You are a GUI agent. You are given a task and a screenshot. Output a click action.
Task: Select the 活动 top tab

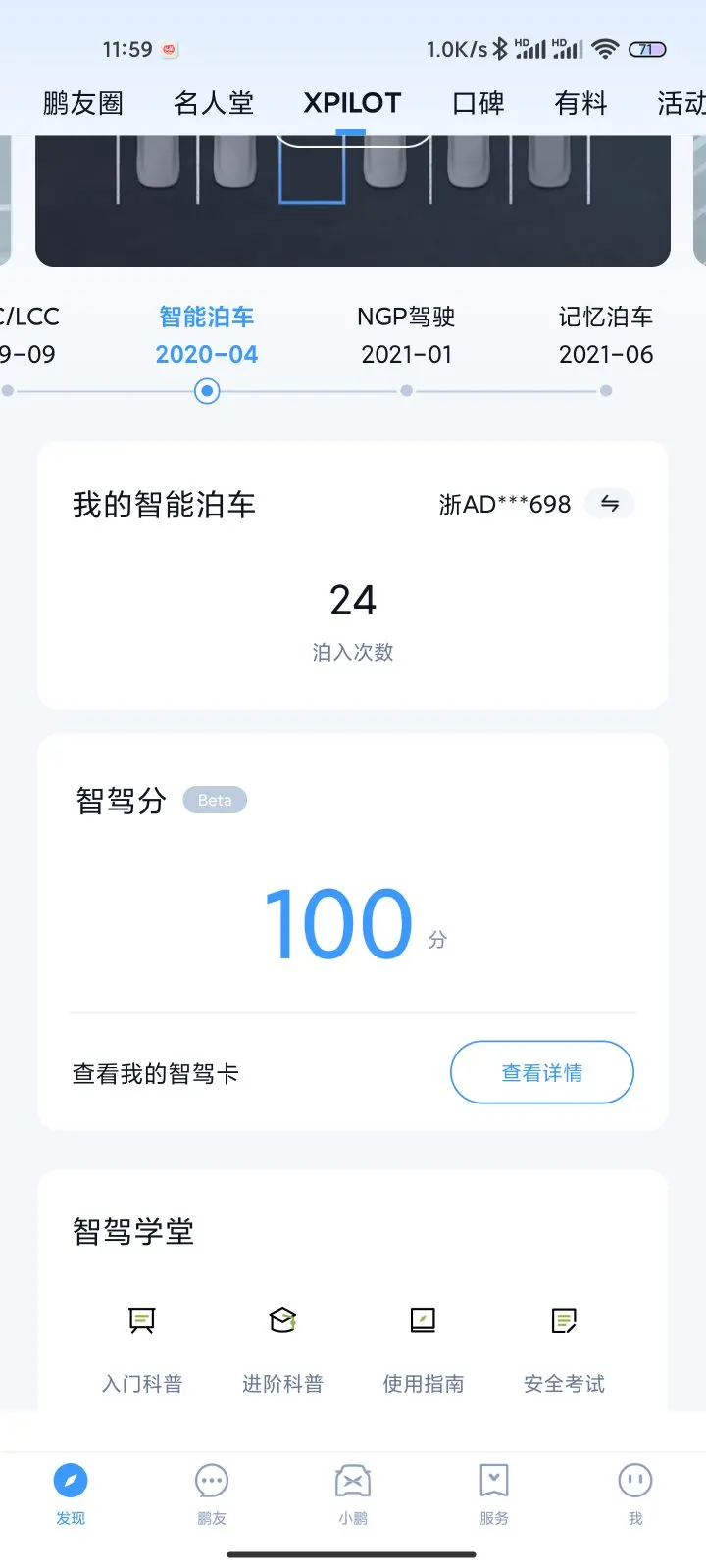(x=681, y=103)
